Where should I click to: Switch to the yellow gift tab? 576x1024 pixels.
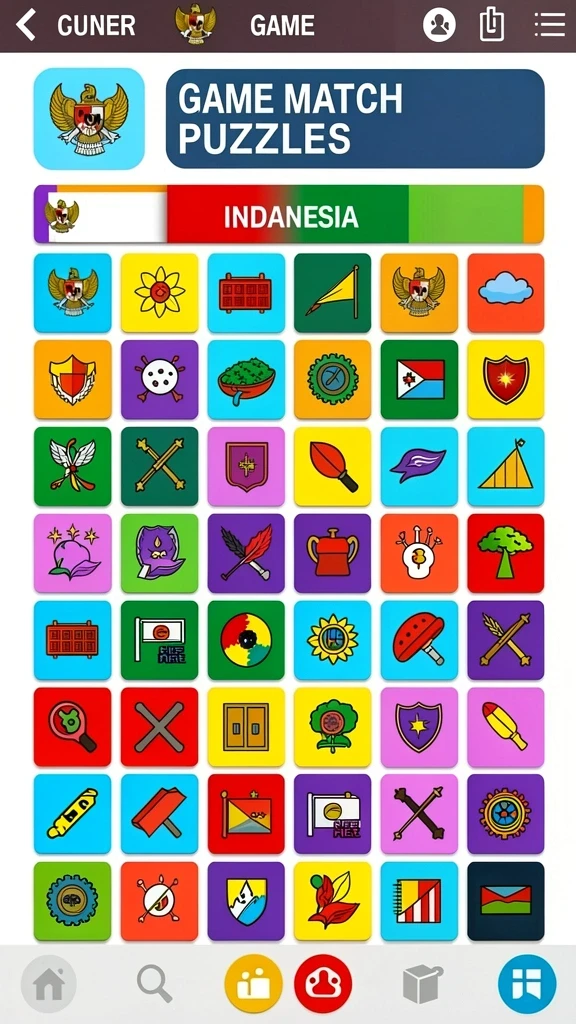253,984
